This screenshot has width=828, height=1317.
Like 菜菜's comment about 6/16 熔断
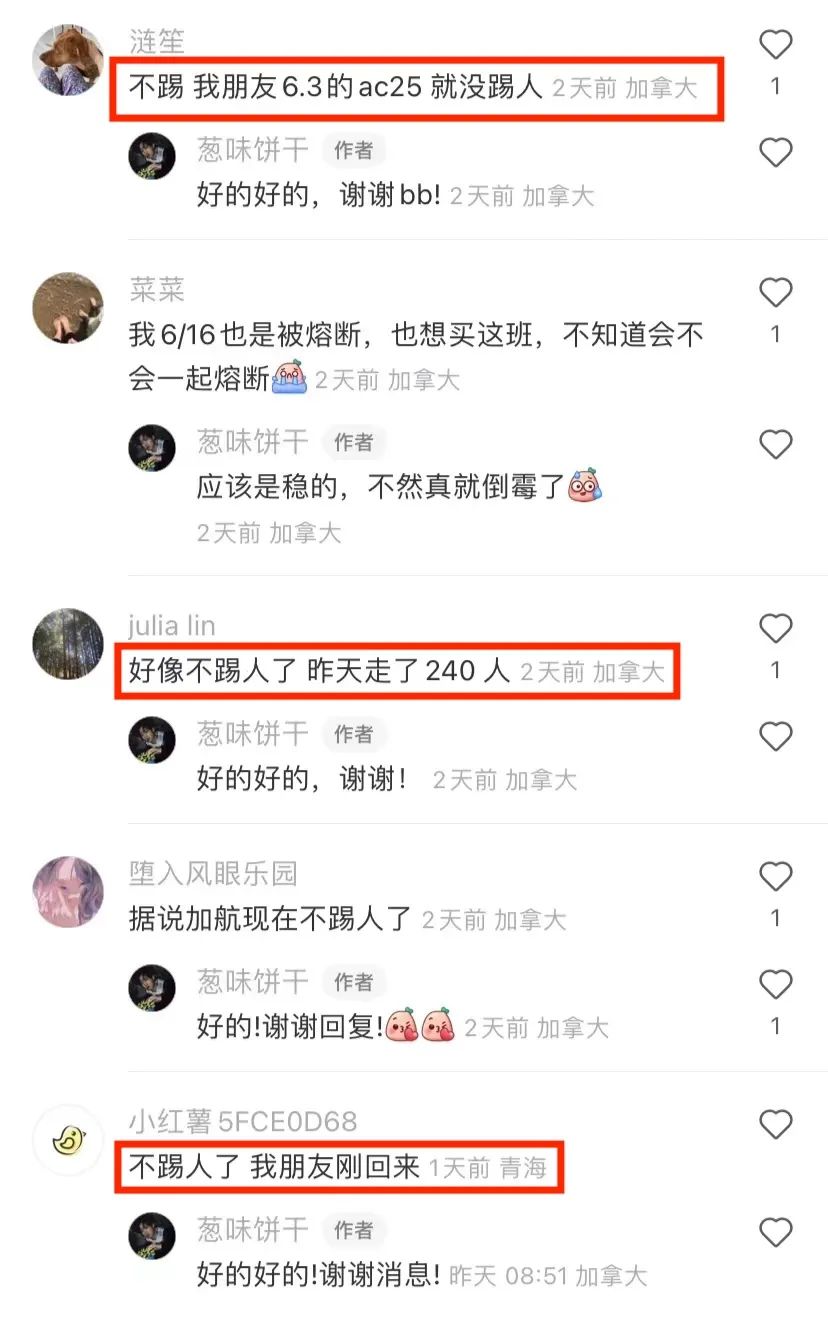[x=775, y=293]
